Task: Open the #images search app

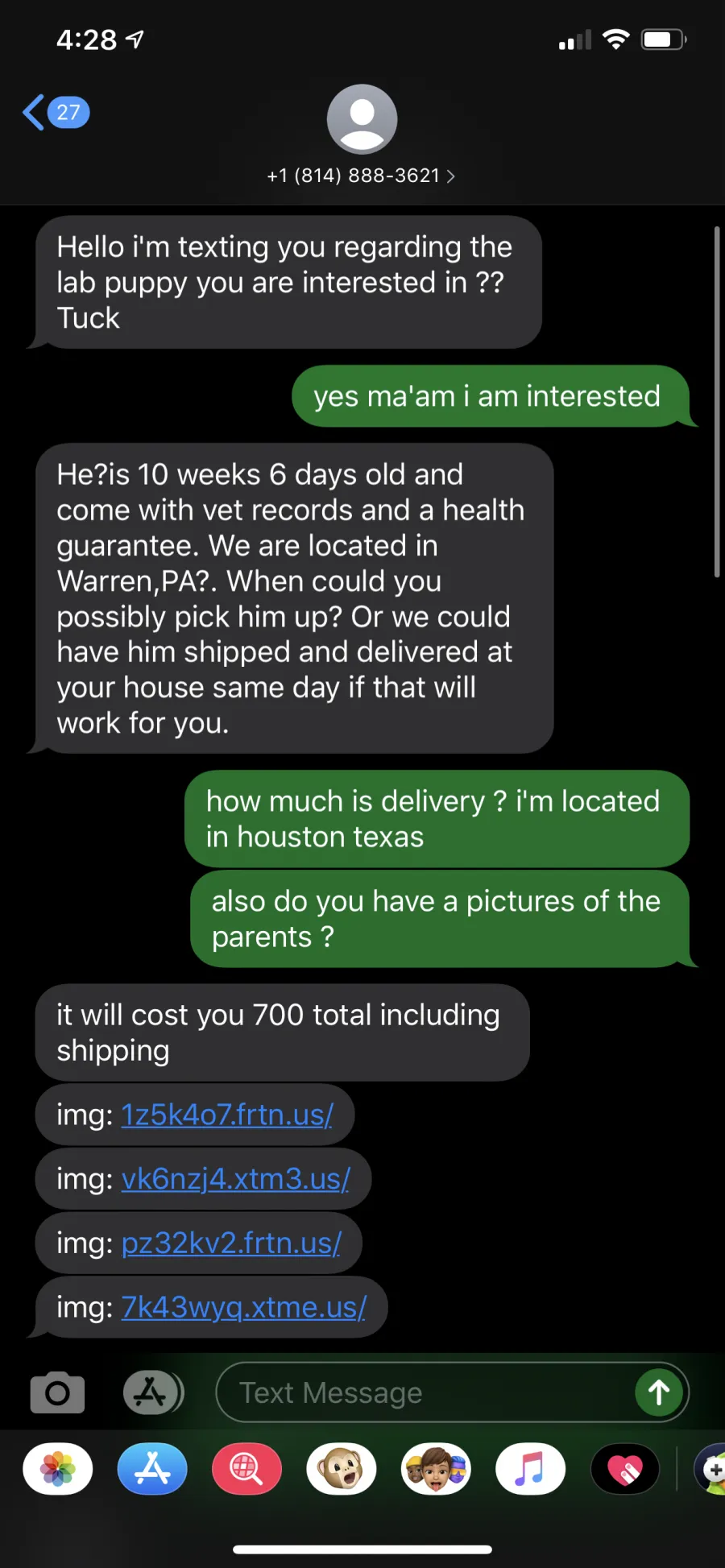Action: [246, 1469]
